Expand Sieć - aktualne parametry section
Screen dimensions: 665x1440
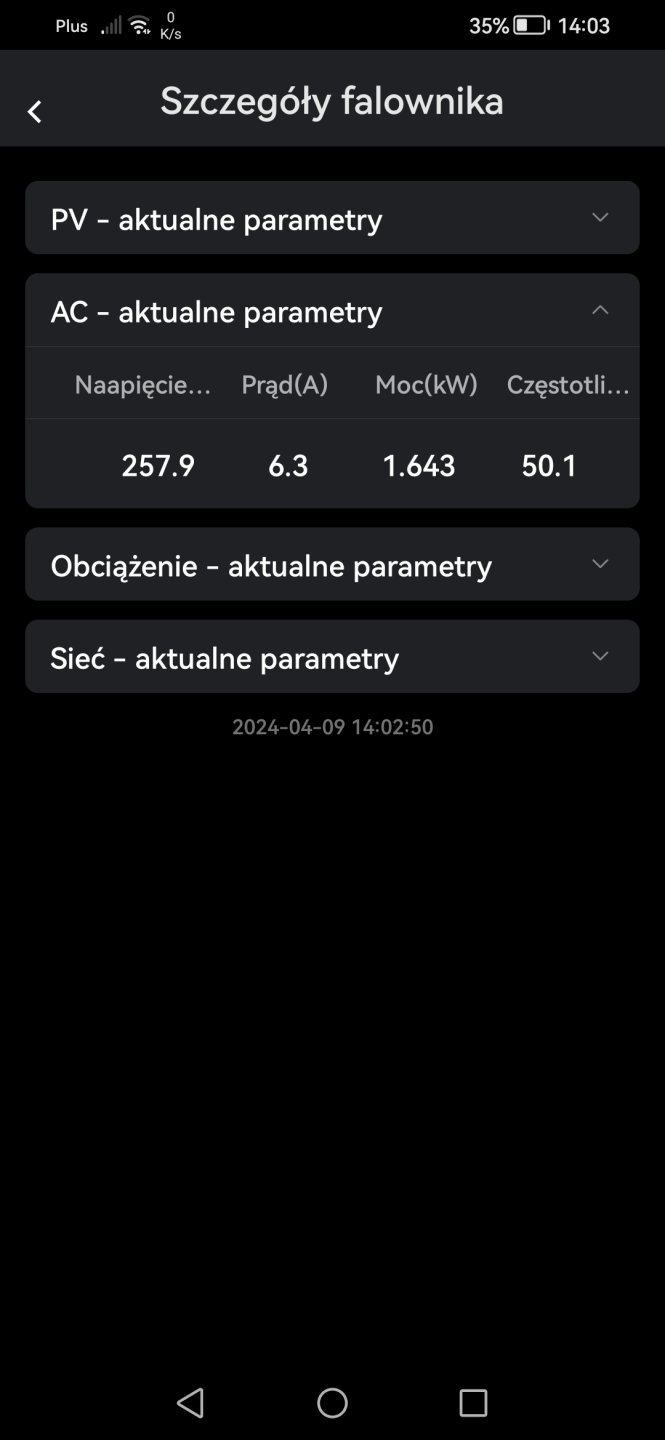(x=599, y=657)
